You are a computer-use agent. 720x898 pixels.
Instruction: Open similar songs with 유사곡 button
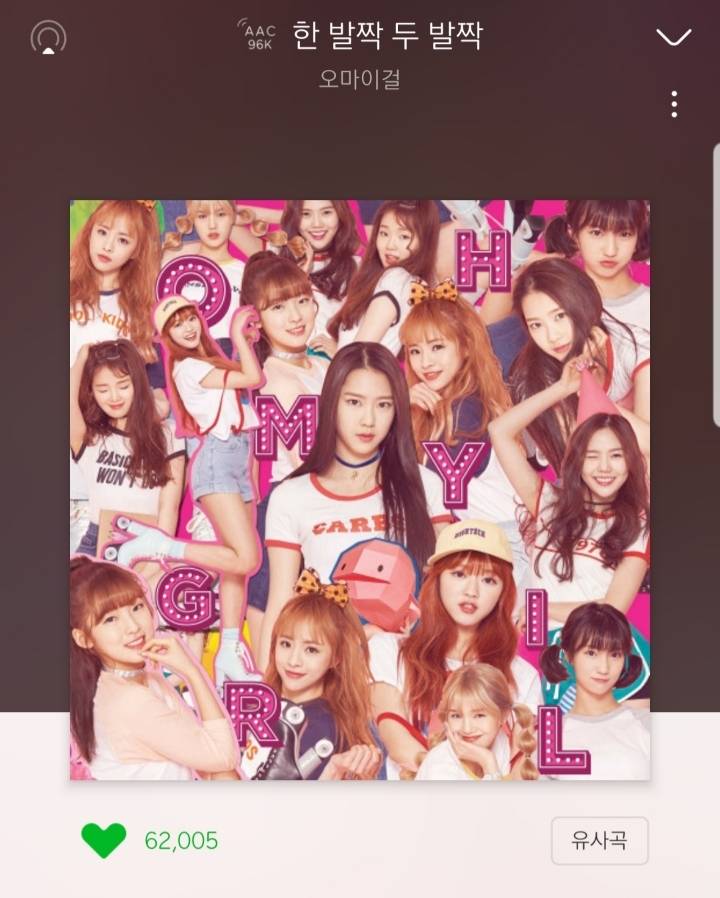599,840
